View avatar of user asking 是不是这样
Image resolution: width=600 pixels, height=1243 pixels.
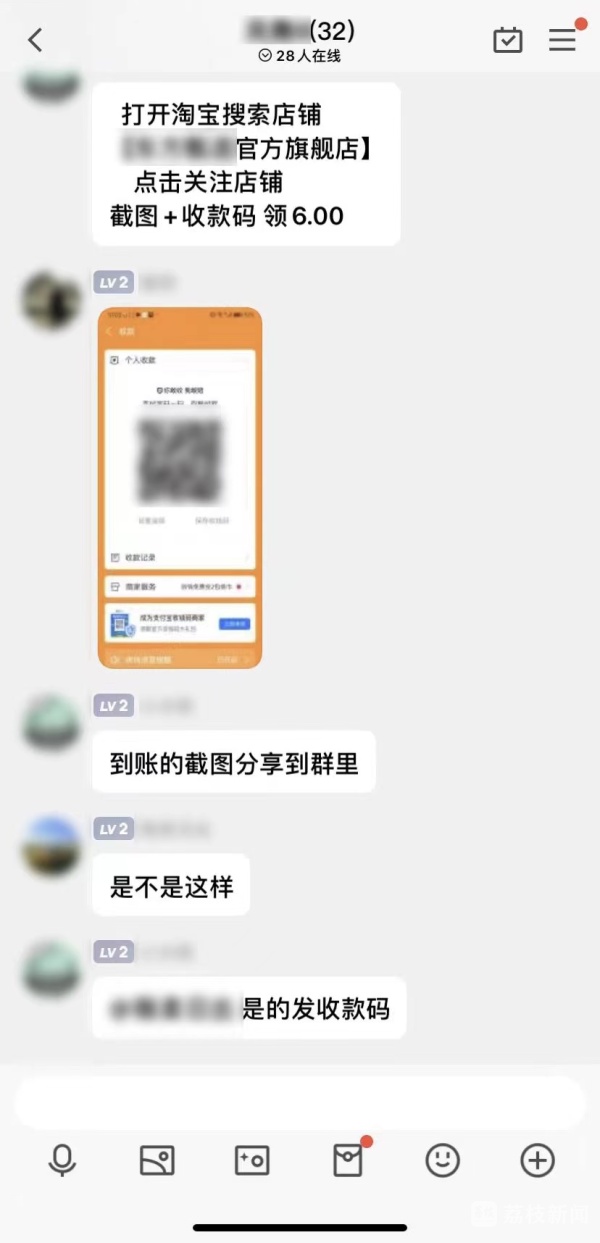click(51, 846)
